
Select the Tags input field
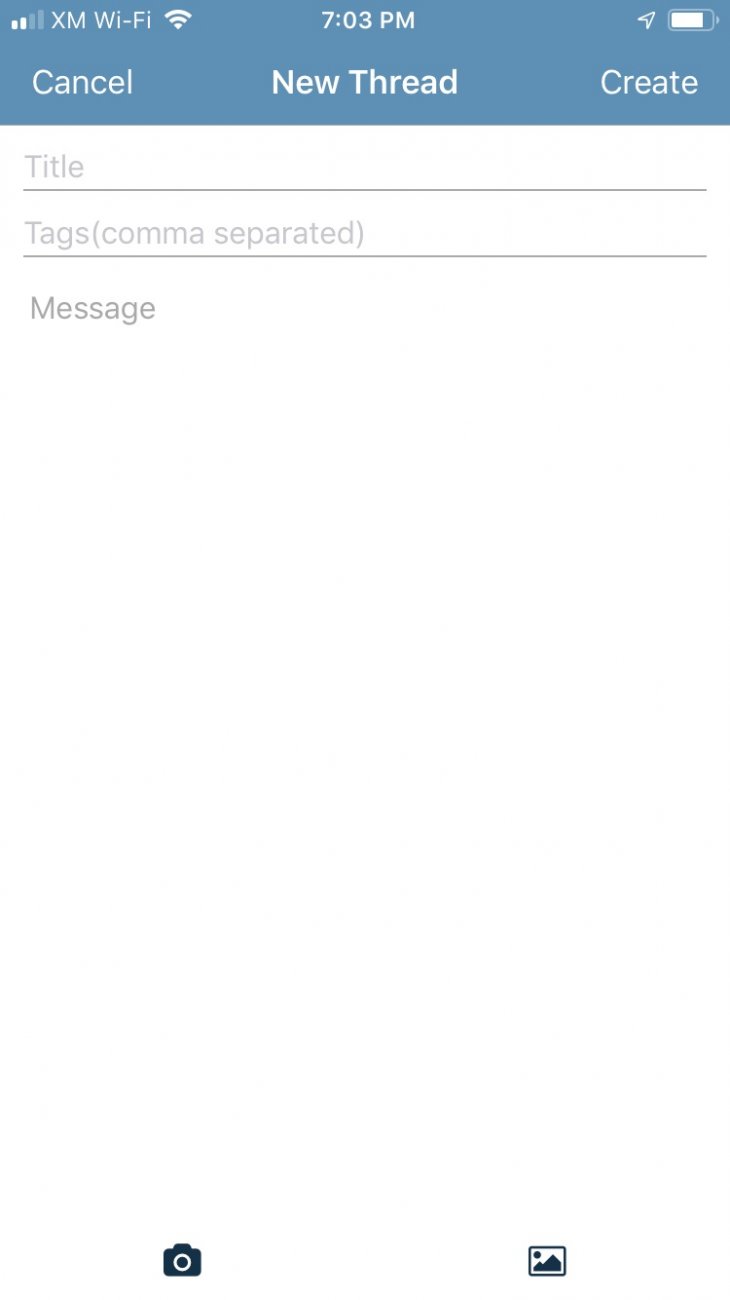pyautogui.click(x=365, y=233)
